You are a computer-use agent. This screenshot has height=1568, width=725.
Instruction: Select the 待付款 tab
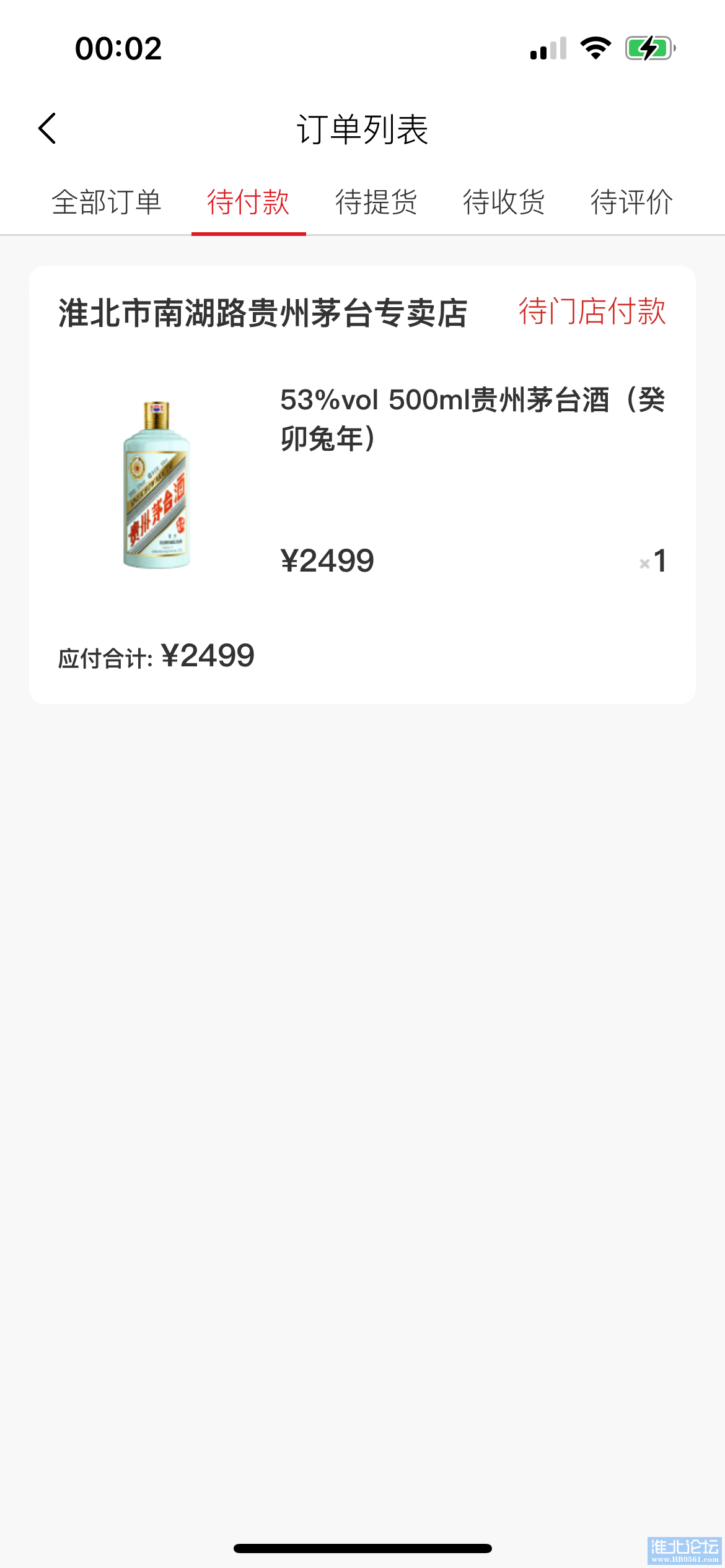coord(248,203)
